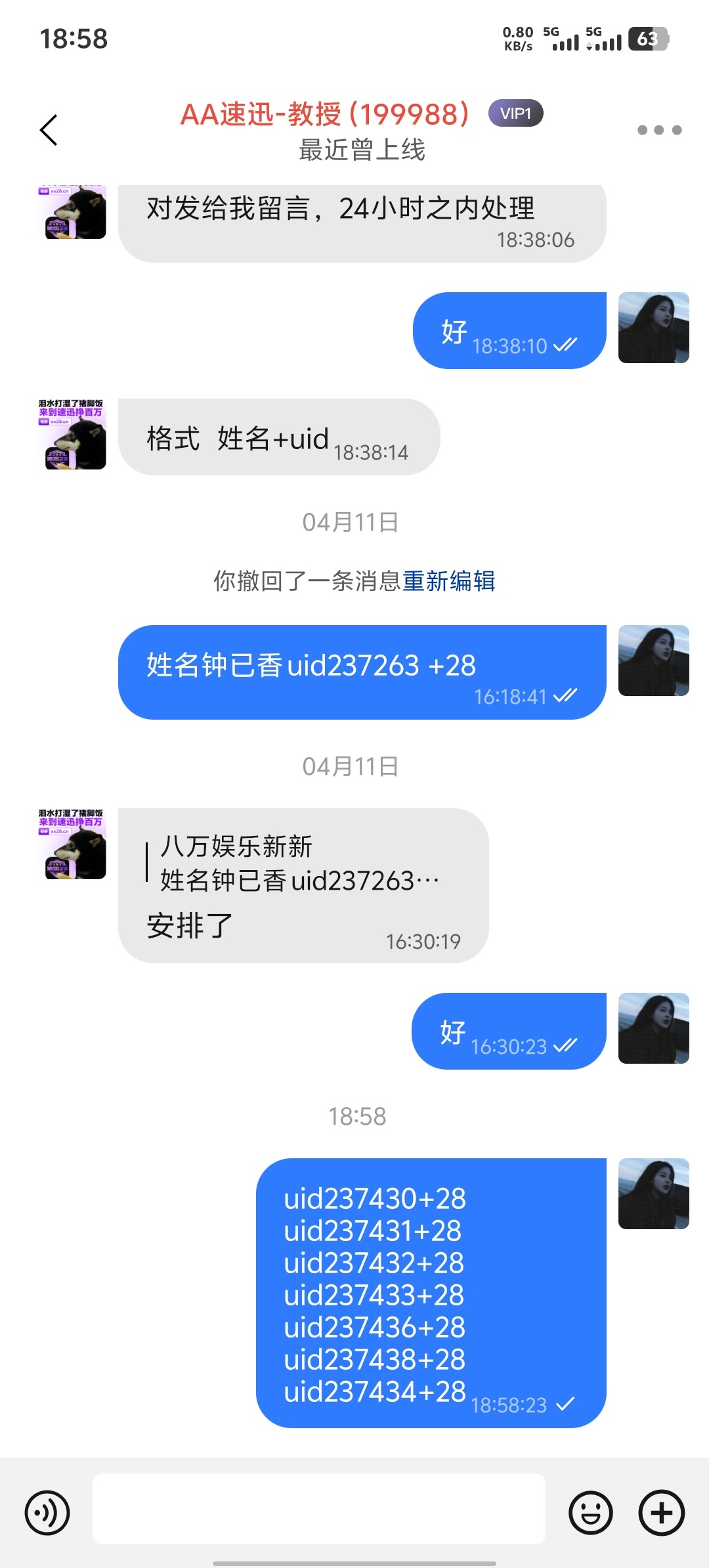The width and height of the screenshot is (709, 1568).
Task: Open my avatar beside the 18:58:23 message
Action: pos(653,1193)
